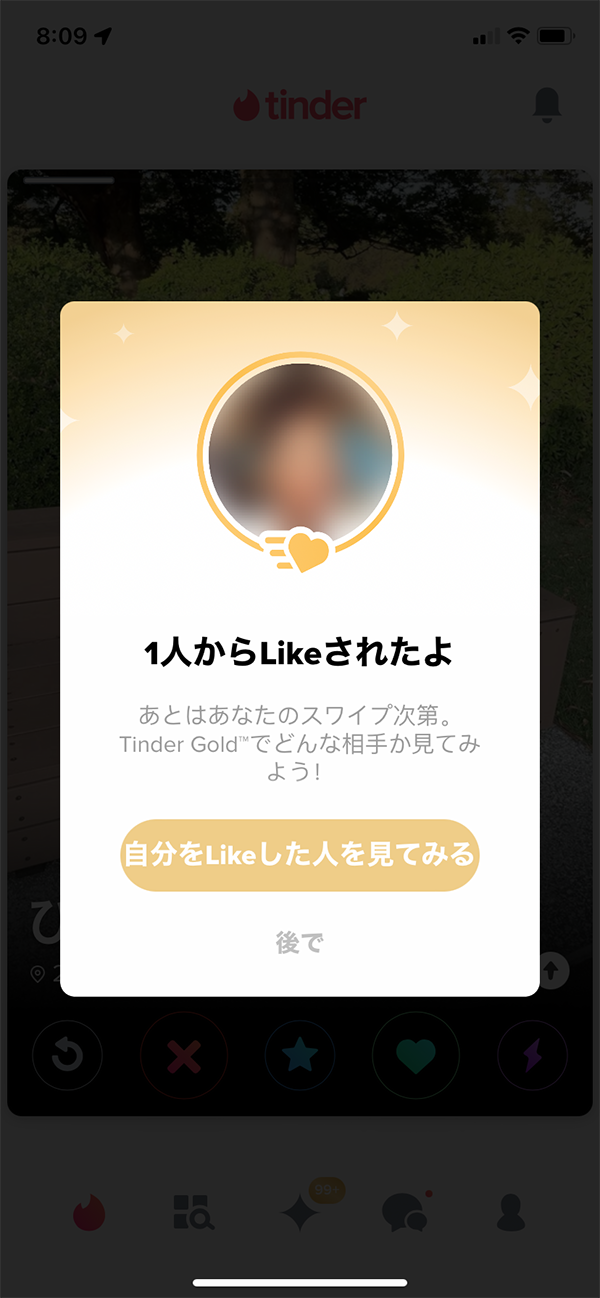Viewport: 600px width, 1298px height.
Task: Like with the green heart
Action: coord(416,1056)
